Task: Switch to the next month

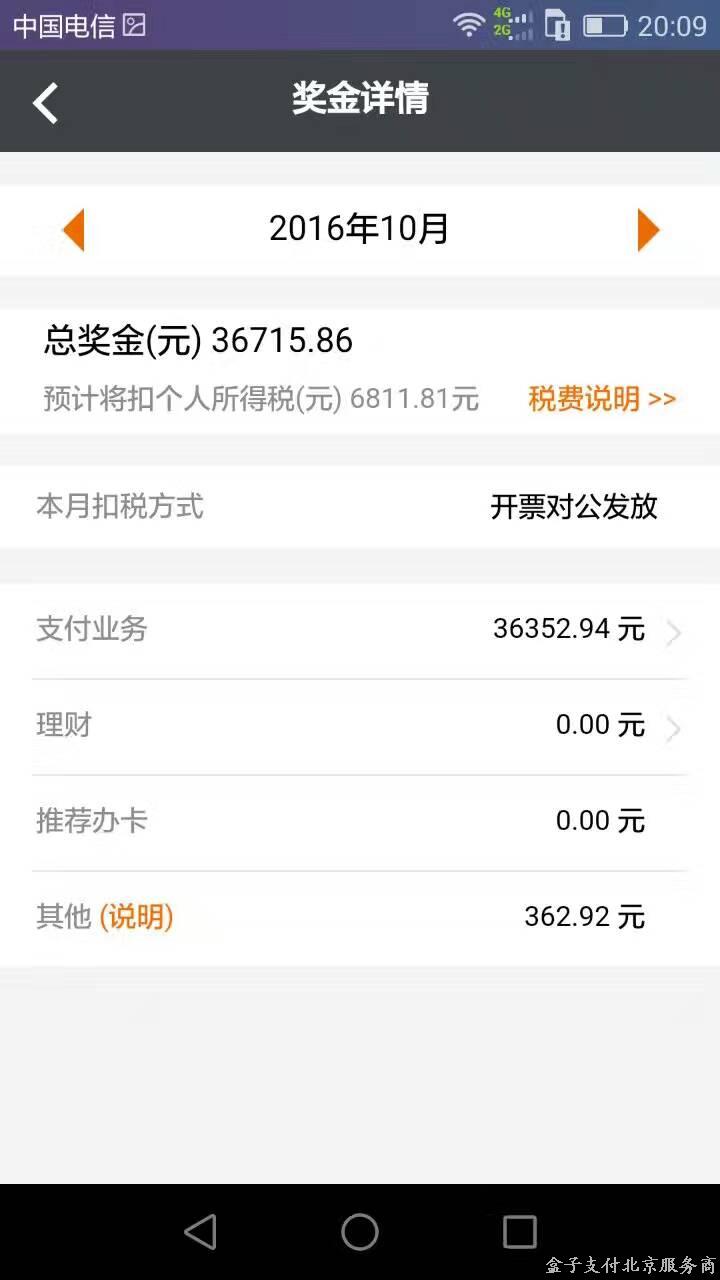Action: (x=649, y=230)
